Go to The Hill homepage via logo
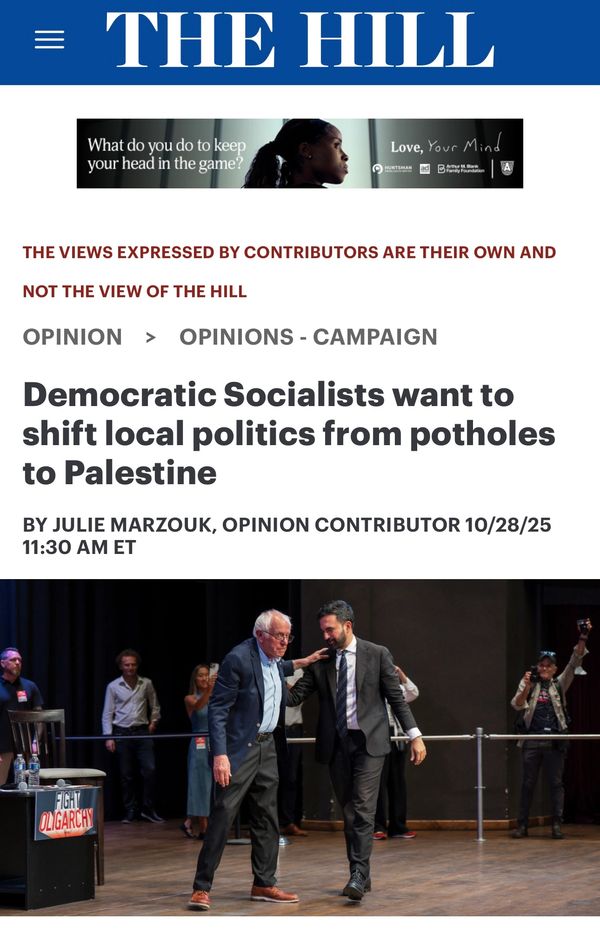The width and height of the screenshot is (600, 934). (300, 41)
